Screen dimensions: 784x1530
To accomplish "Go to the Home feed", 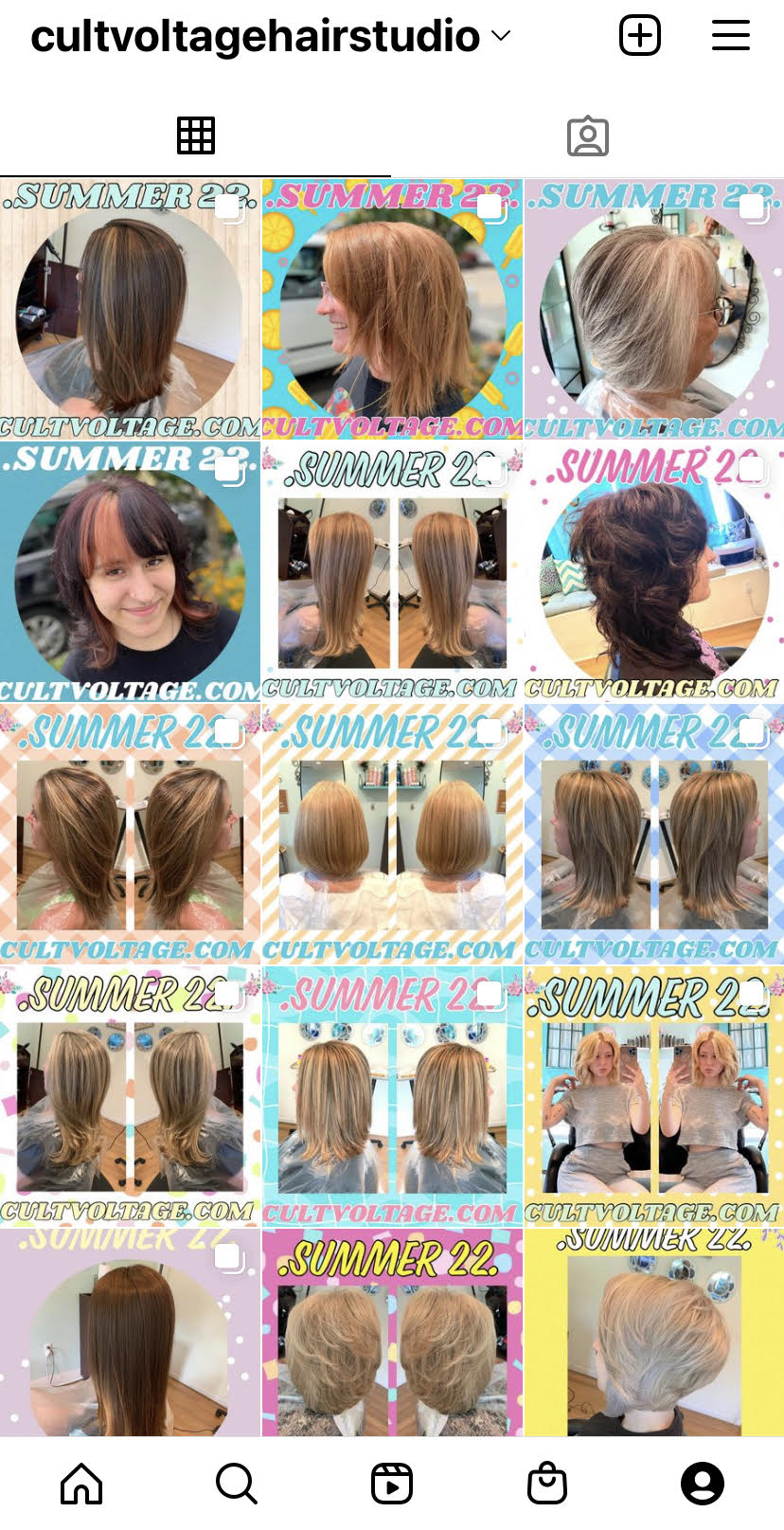I will click(81, 1483).
